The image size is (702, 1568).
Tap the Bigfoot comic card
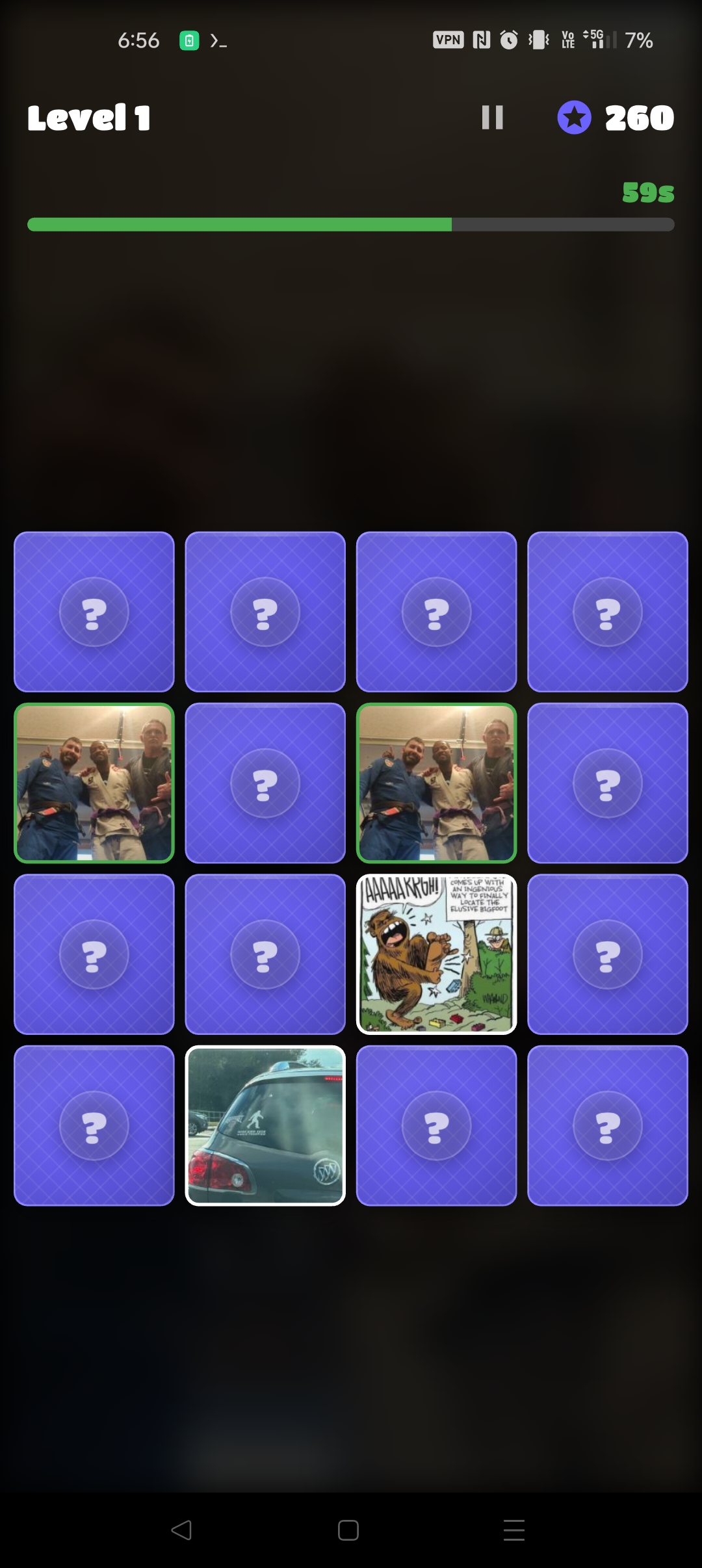tap(436, 954)
